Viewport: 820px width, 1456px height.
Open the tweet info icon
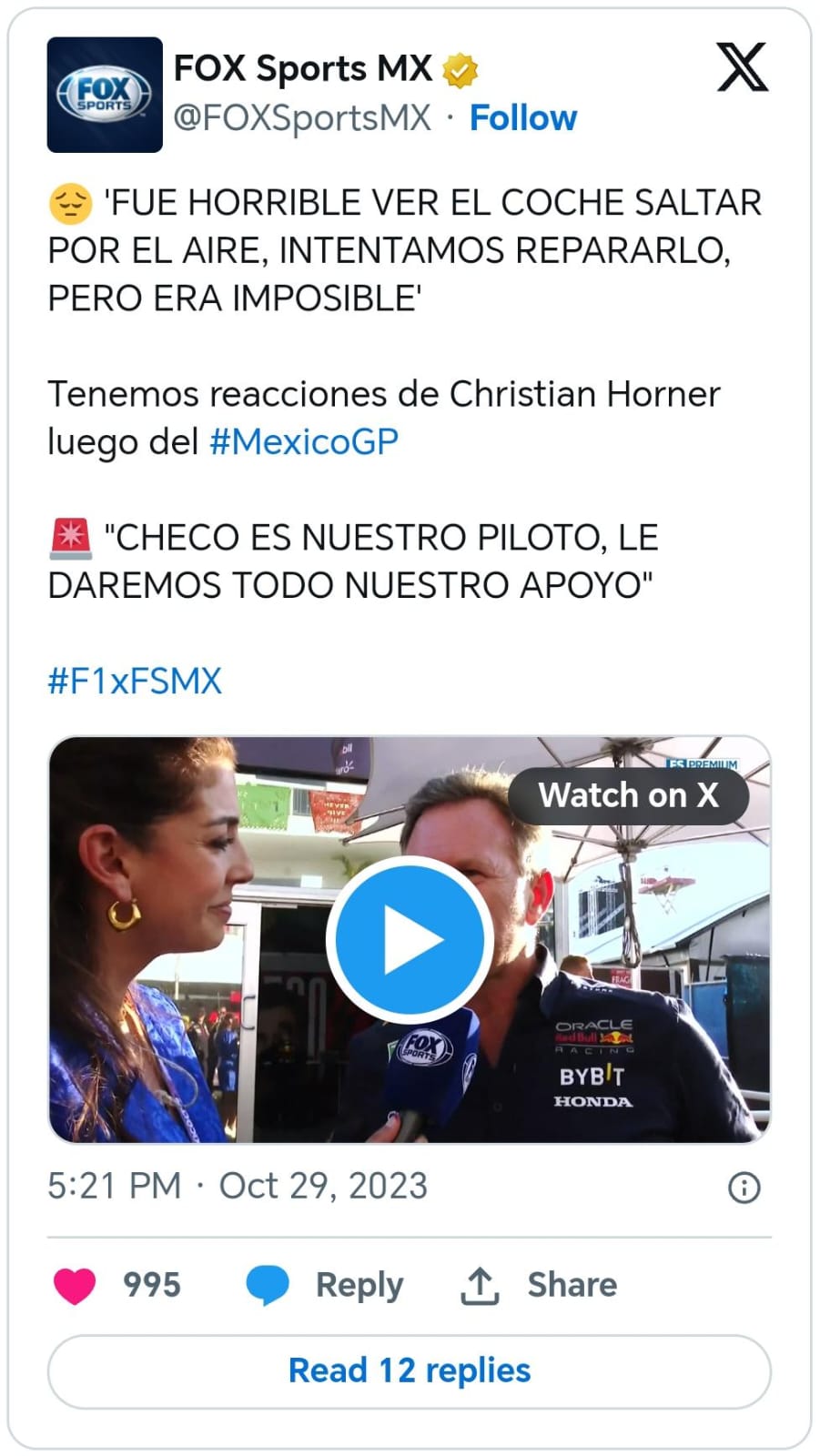coord(744,1188)
